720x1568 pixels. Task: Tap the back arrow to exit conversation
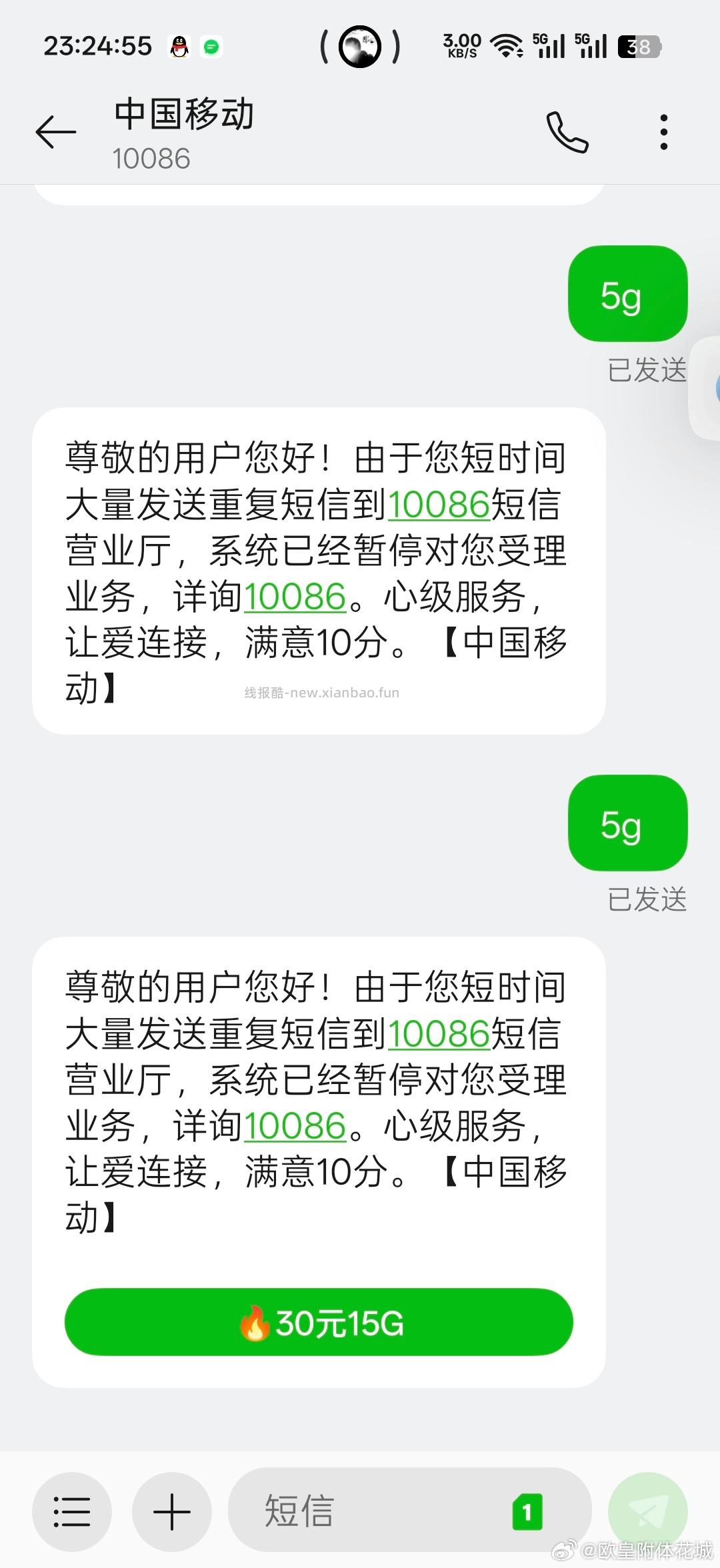(x=56, y=132)
